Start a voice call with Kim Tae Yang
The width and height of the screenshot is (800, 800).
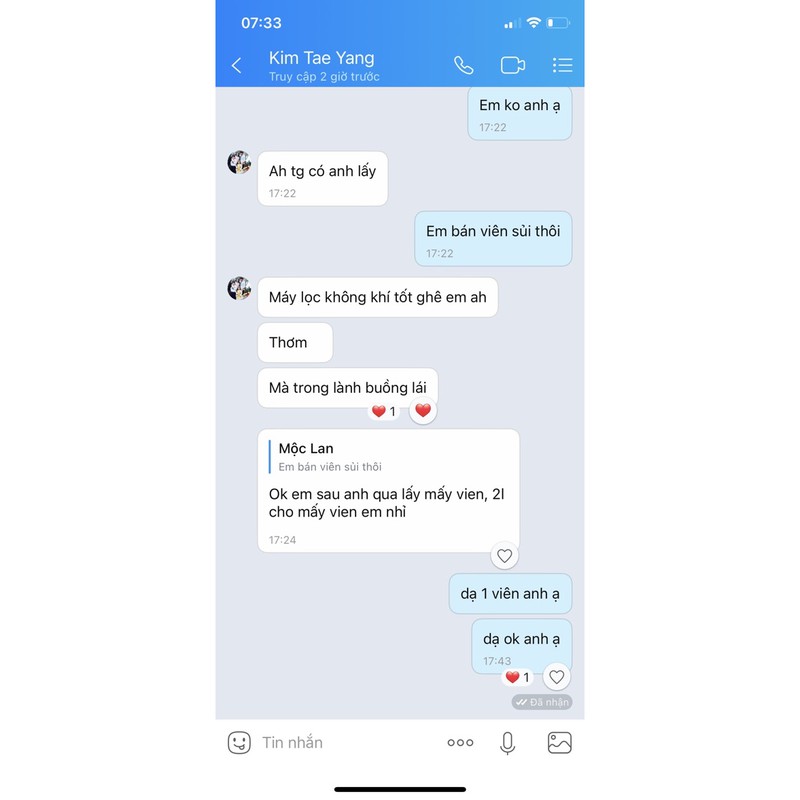pyautogui.click(x=463, y=66)
